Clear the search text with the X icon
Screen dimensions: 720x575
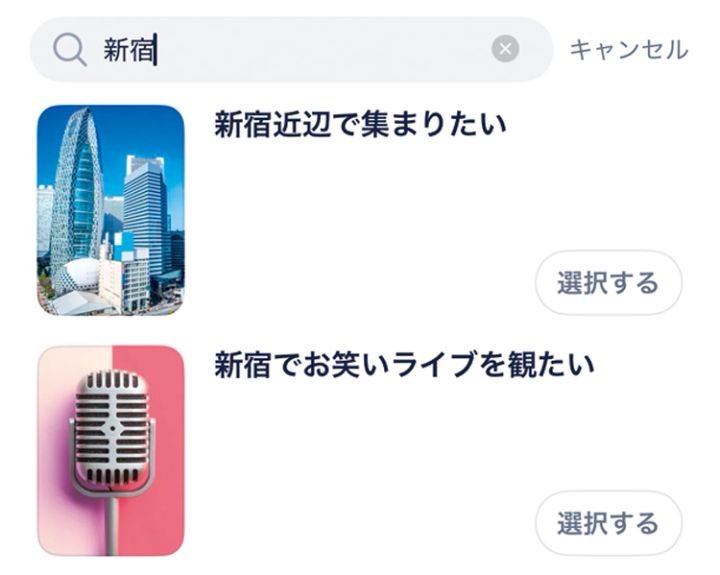pos(506,49)
